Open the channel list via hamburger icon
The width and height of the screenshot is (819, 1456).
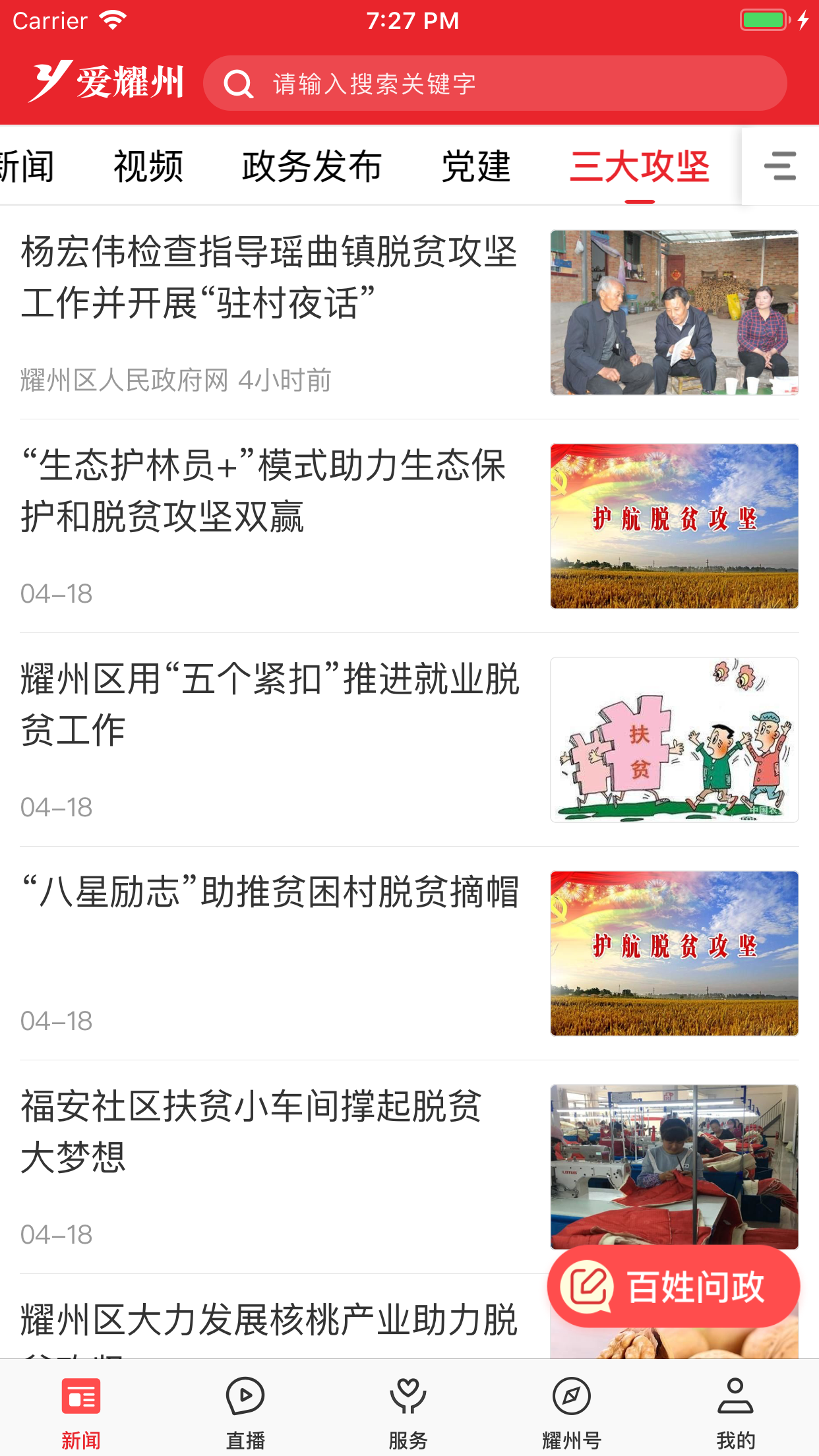coord(780,167)
